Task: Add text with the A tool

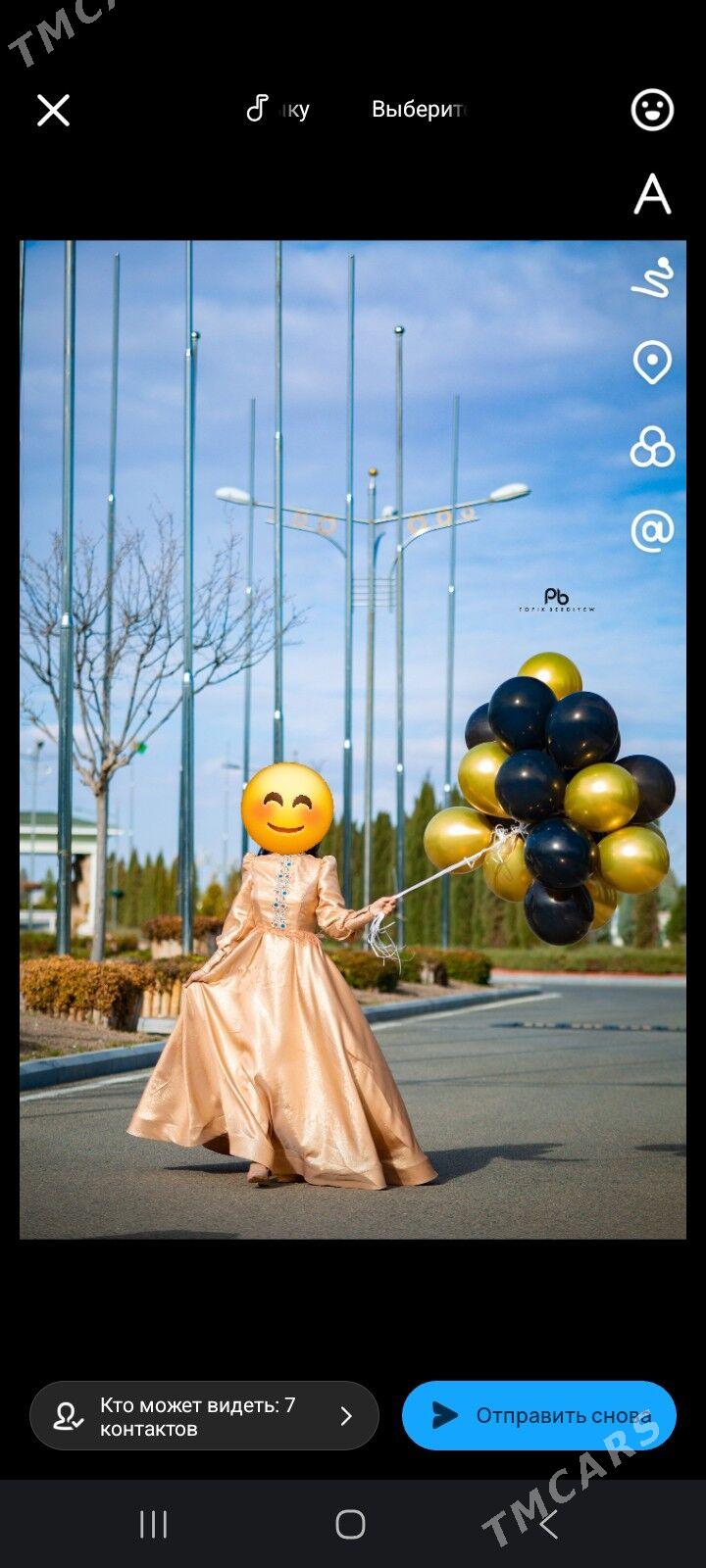Action: pos(652,194)
